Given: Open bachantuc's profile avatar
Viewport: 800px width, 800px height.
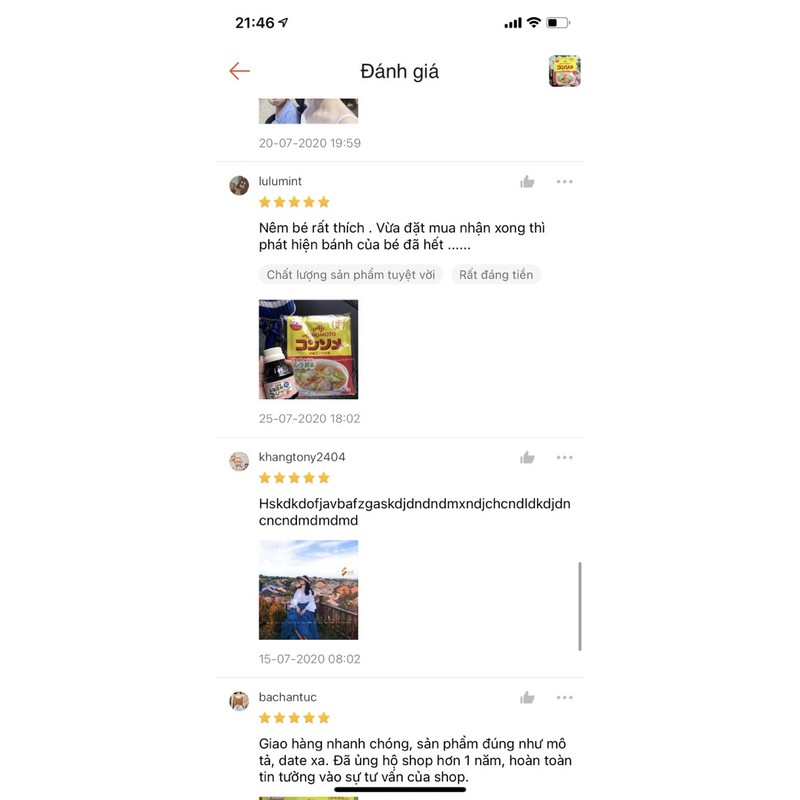Looking at the screenshot, I should click(239, 701).
